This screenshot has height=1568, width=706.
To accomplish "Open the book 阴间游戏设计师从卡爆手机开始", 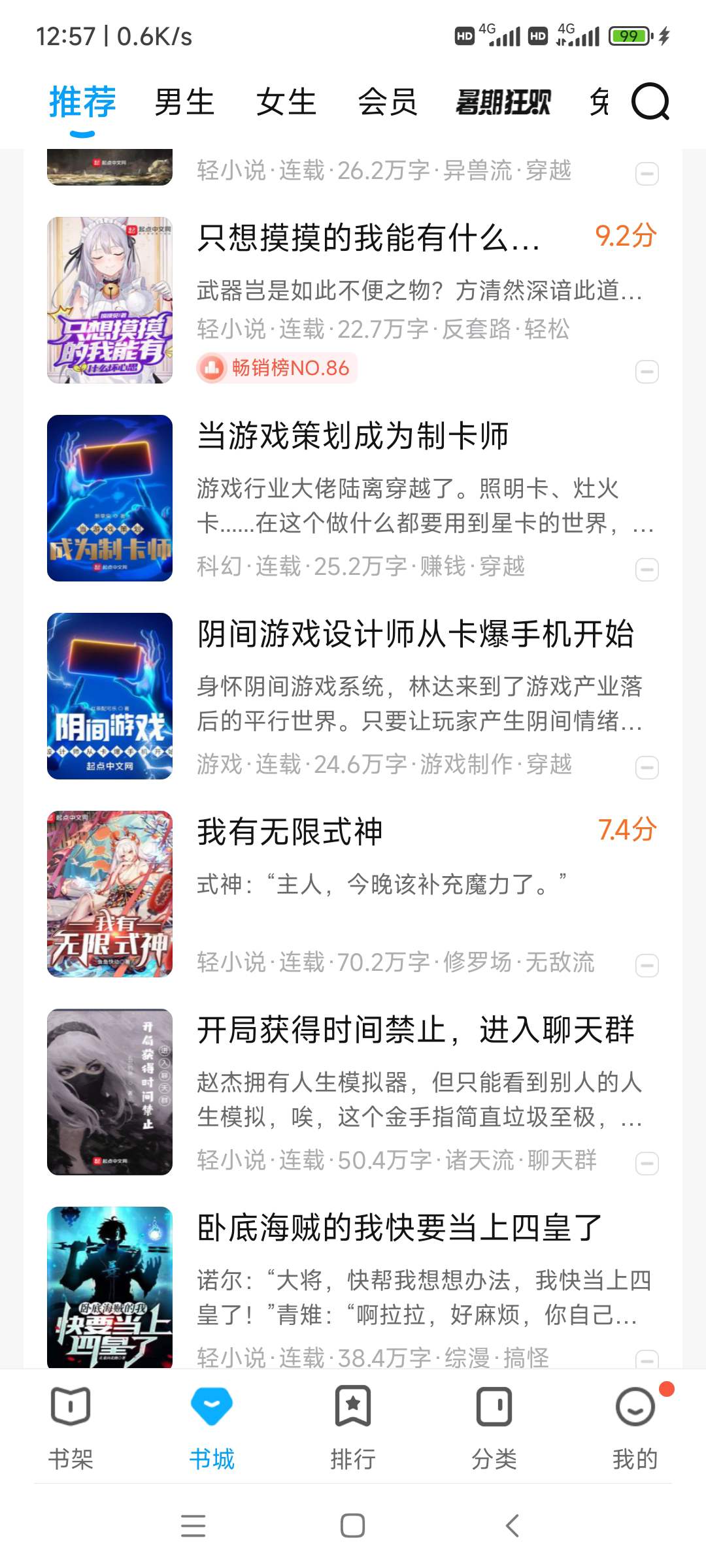I will [416, 634].
